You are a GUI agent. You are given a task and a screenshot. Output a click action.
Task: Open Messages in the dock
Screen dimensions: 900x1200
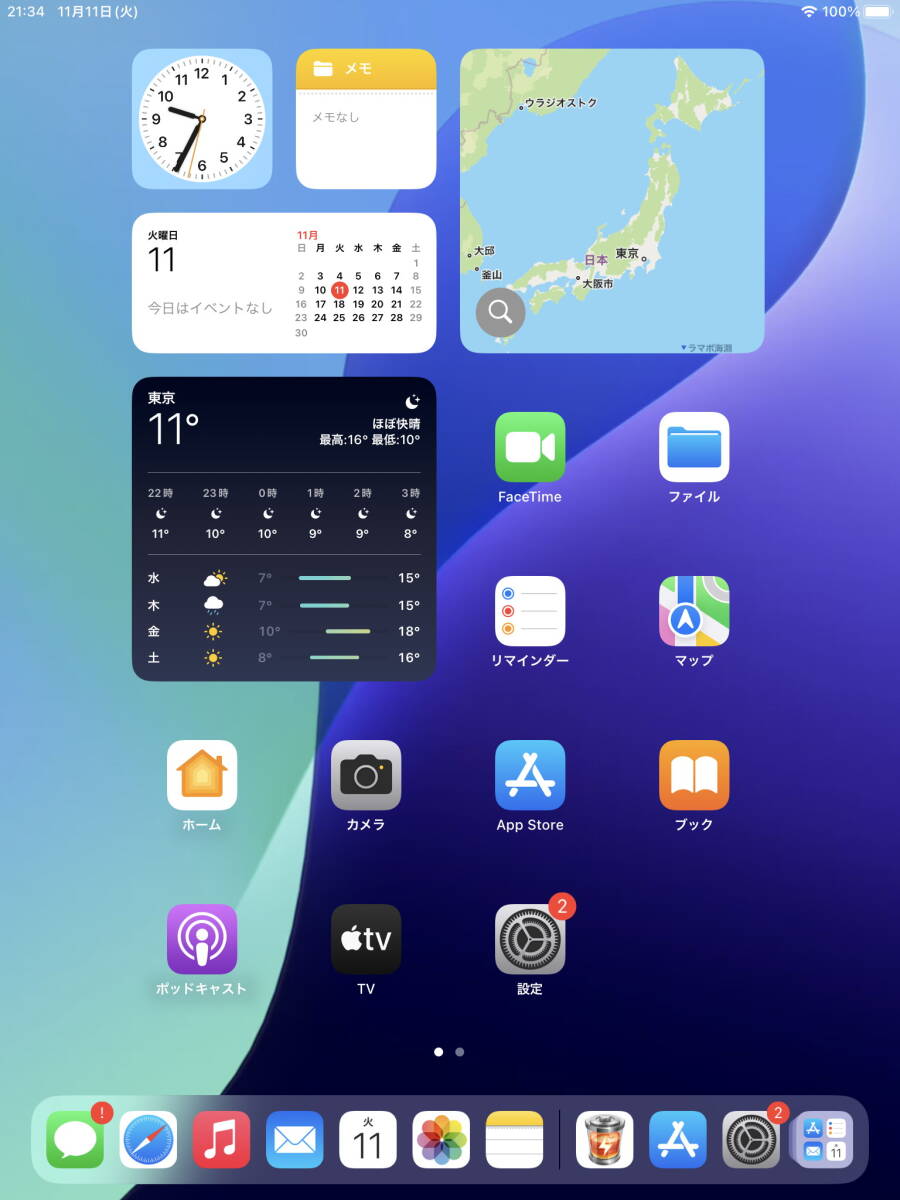(75, 1139)
